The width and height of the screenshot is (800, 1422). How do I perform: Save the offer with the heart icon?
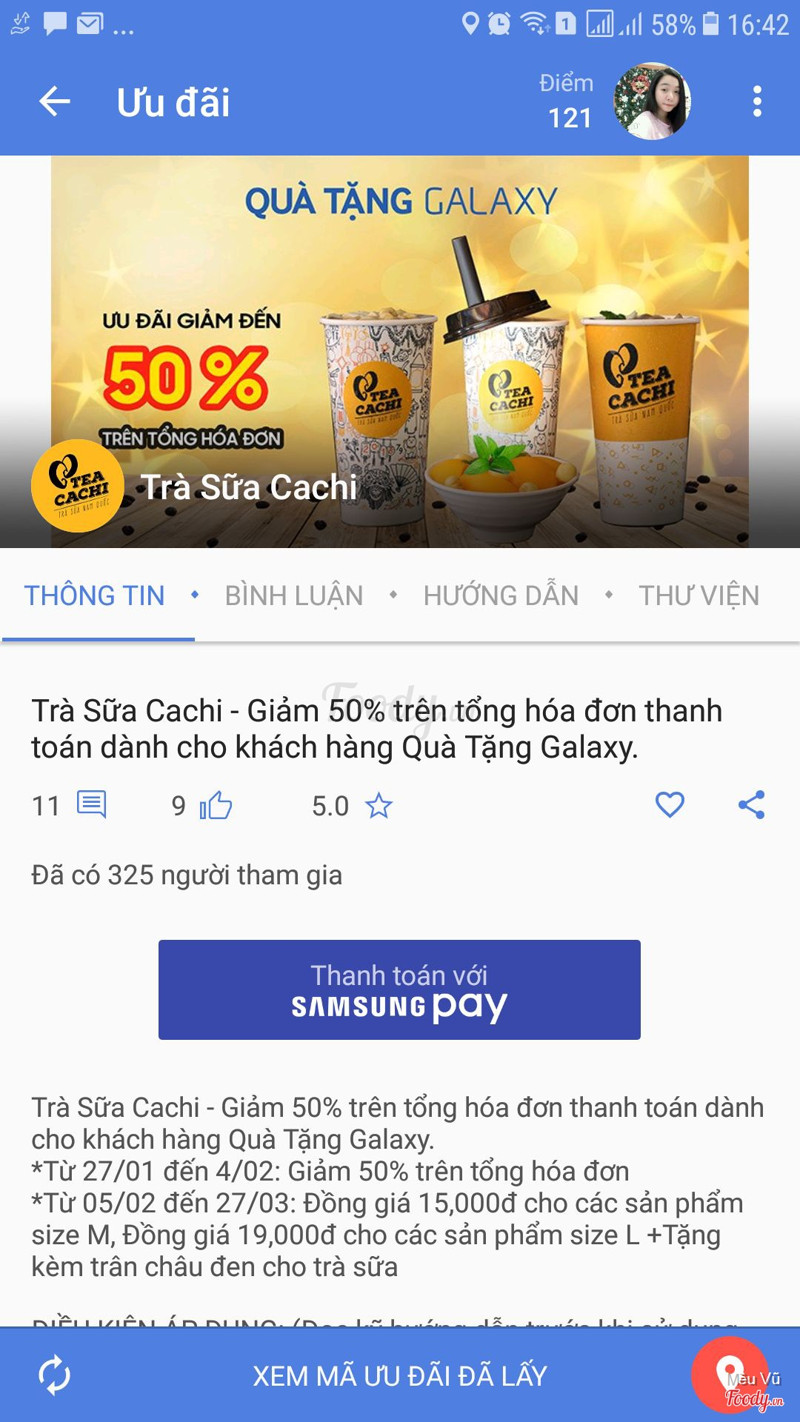coord(669,804)
